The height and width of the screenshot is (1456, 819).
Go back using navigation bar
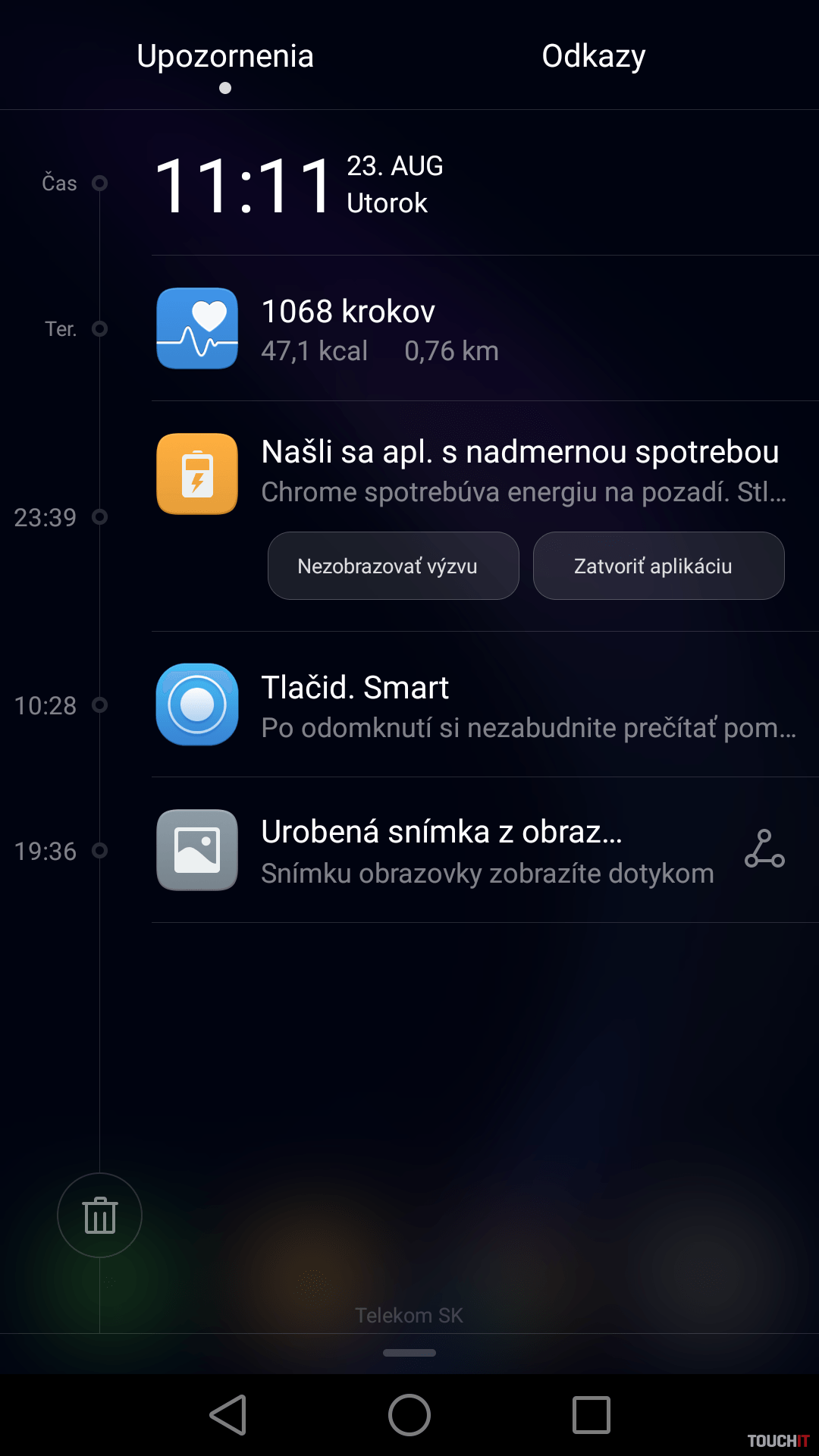coord(227,1415)
